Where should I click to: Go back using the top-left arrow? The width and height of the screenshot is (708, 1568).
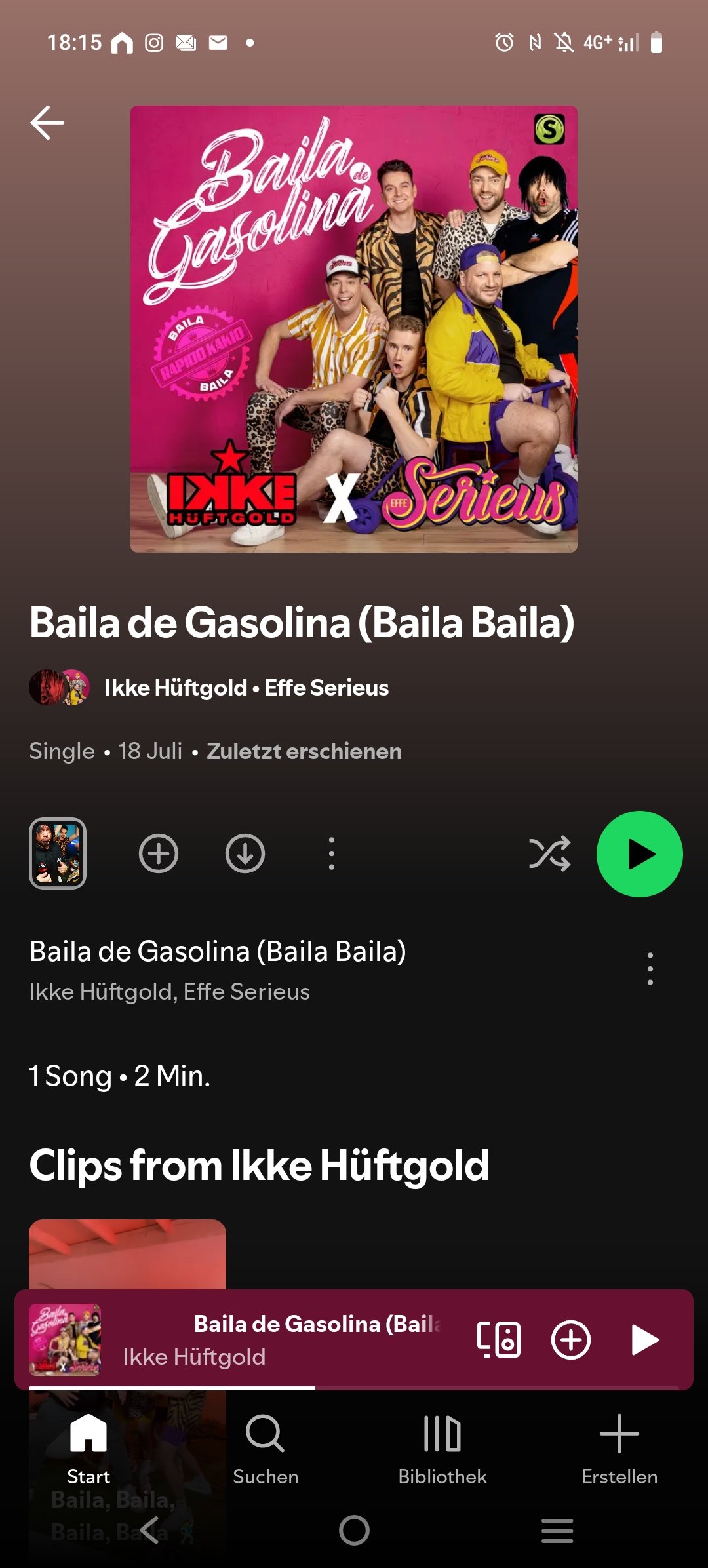pos(47,123)
